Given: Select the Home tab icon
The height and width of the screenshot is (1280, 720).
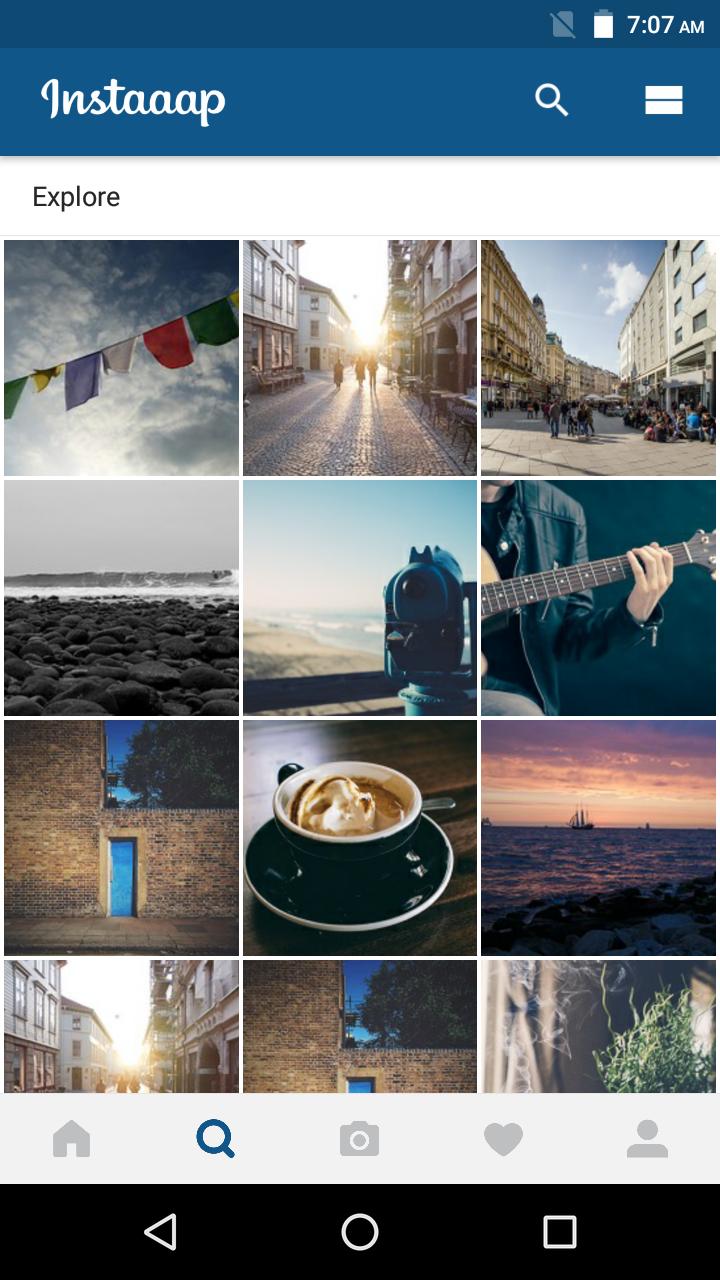Looking at the screenshot, I should [73, 1138].
